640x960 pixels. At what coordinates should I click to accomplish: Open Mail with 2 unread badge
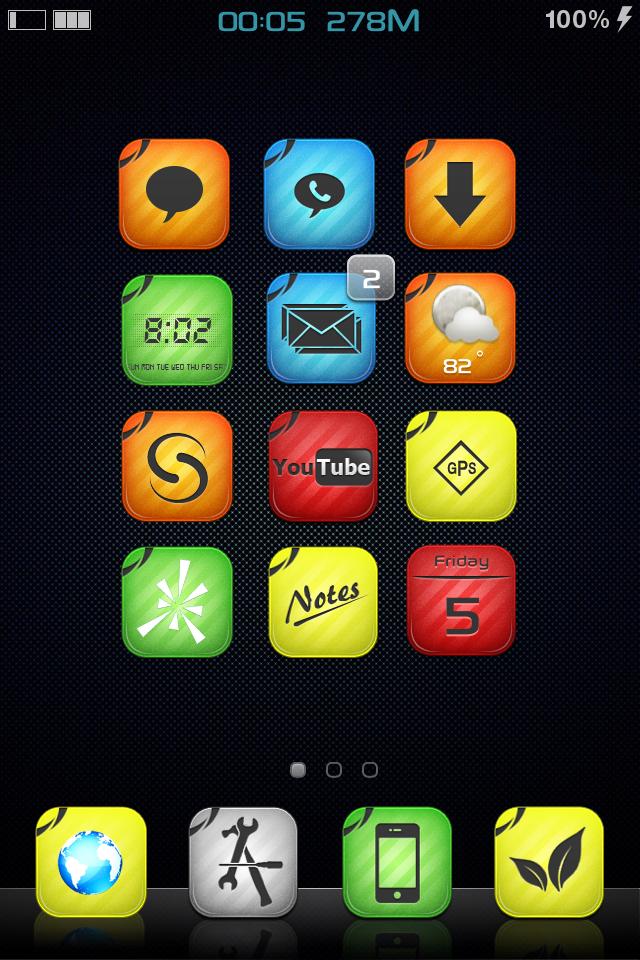pos(321,329)
